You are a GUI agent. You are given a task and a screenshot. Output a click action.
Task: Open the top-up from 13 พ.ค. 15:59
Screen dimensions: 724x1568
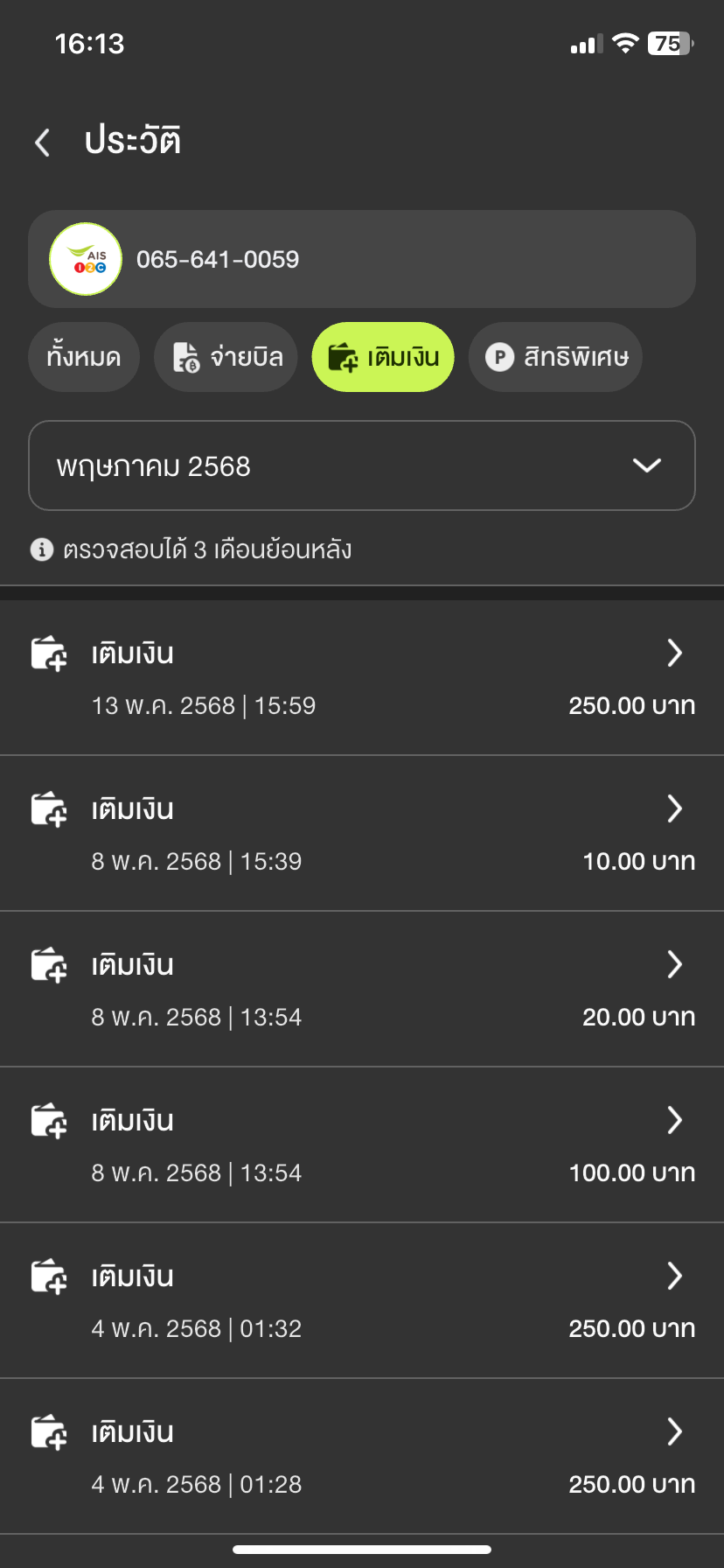pyautogui.click(x=362, y=678)
